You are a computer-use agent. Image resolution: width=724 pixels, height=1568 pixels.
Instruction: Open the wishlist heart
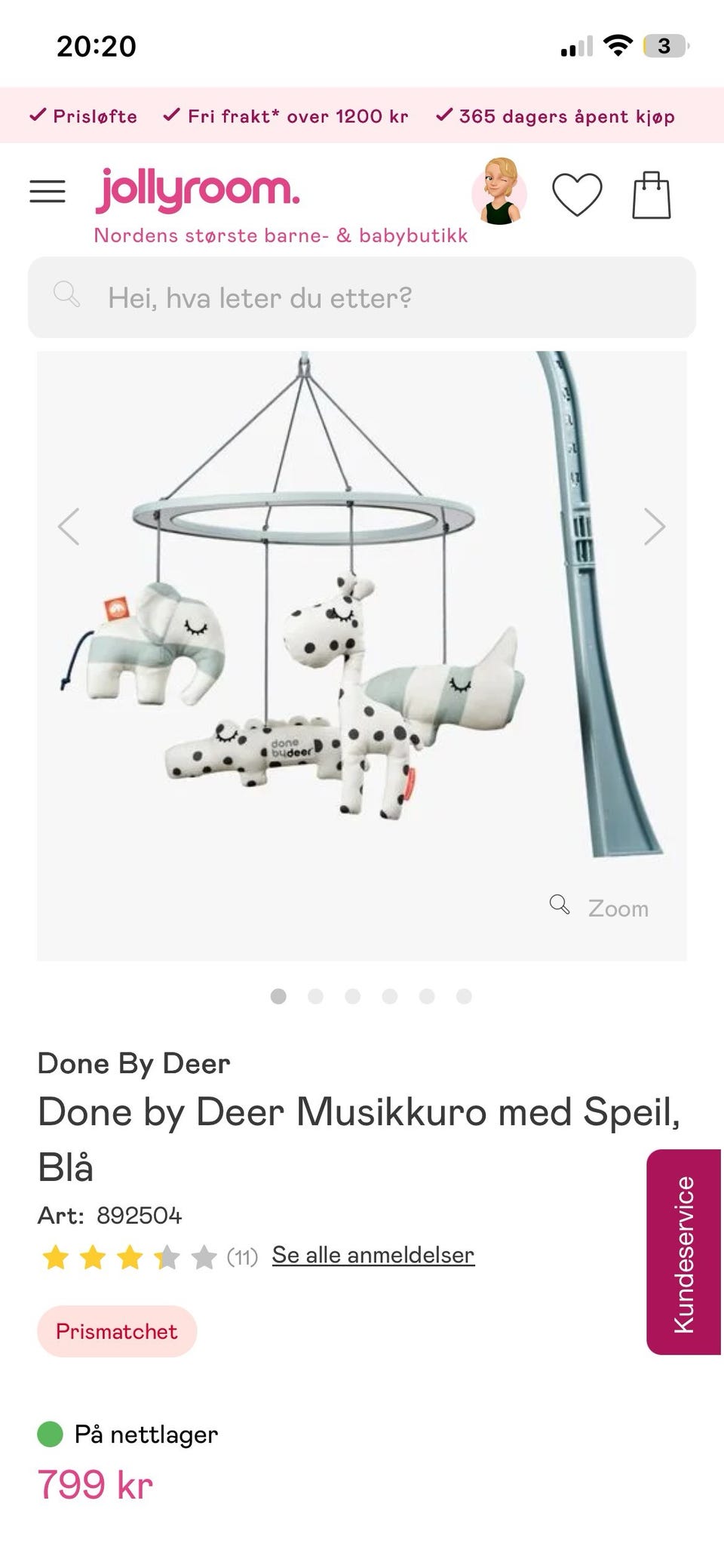pos(577,194)
